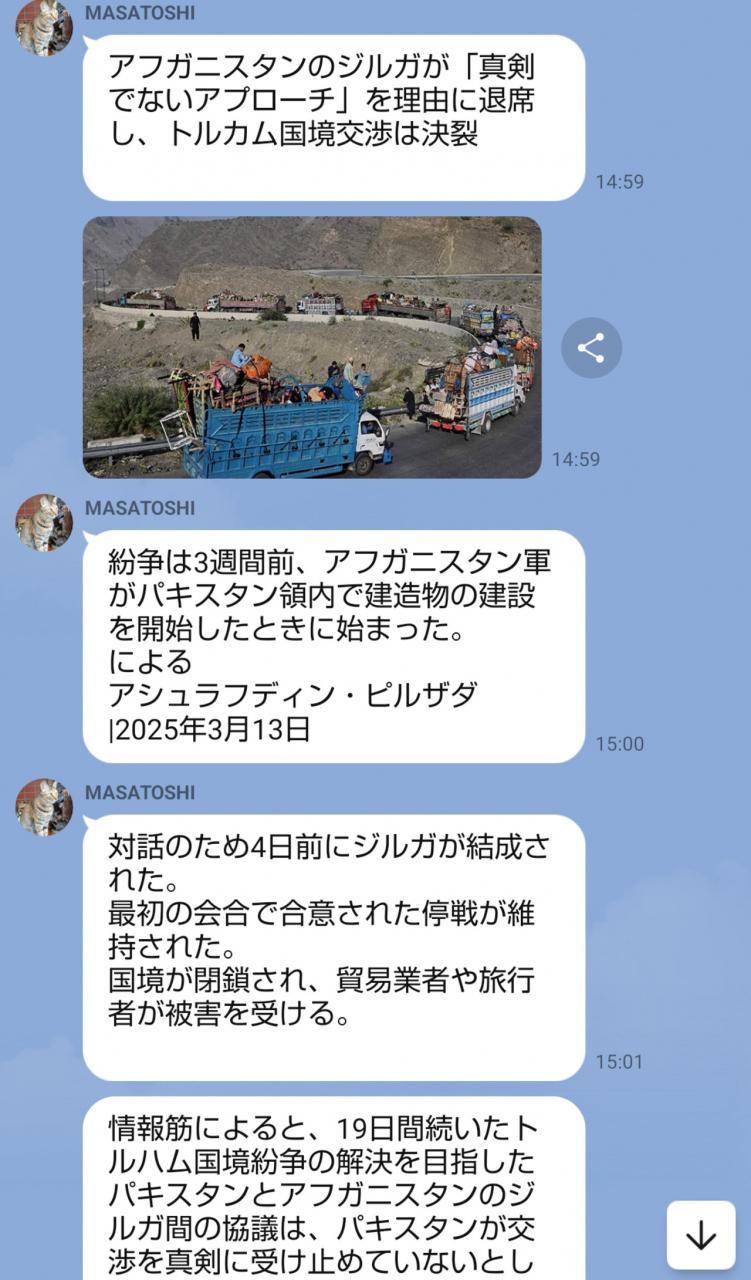Open MASATOSHI's avatar beside the dispute message
The height and width of the screenshot is (1280, 751).
(x=44, y=523)
